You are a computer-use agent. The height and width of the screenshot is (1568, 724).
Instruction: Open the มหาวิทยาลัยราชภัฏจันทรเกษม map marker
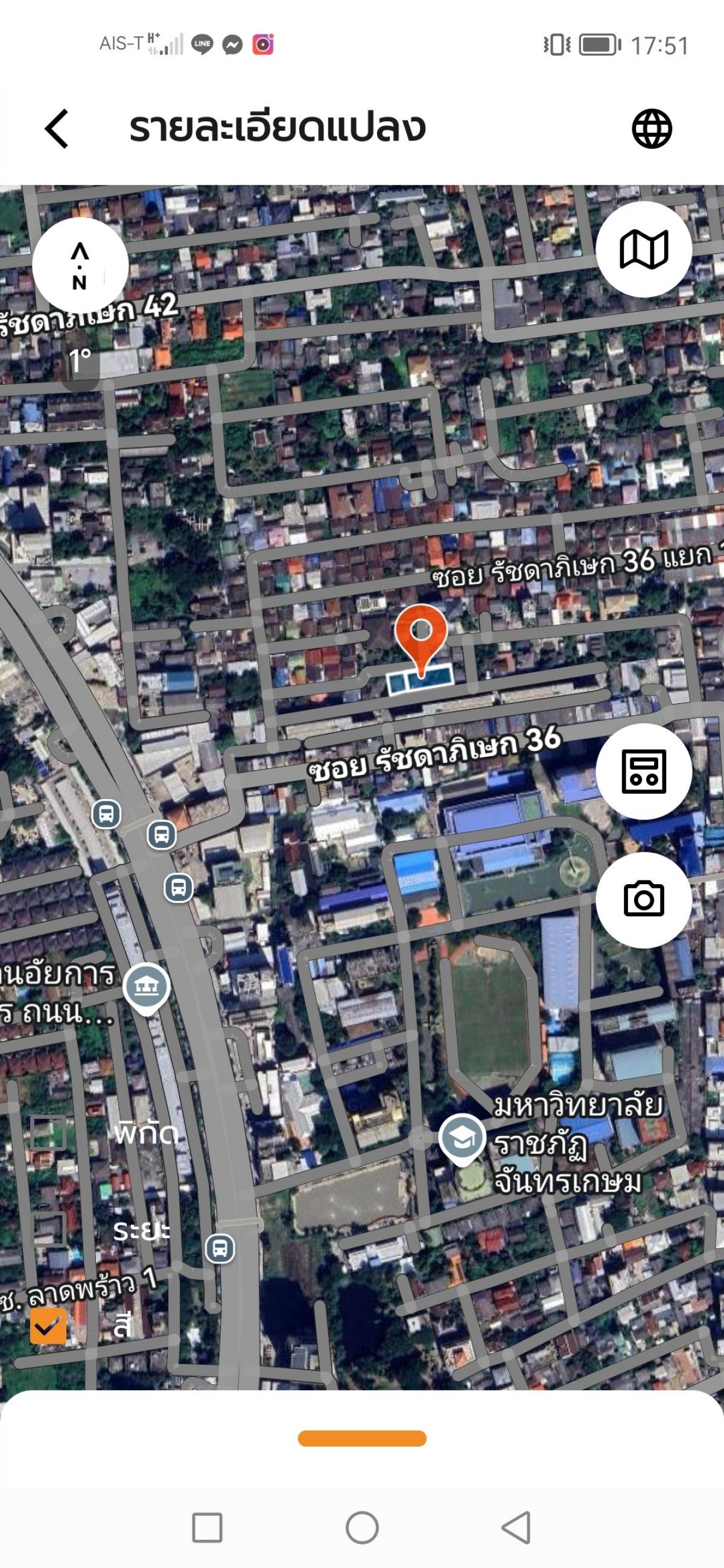[x=462, y=1138]
